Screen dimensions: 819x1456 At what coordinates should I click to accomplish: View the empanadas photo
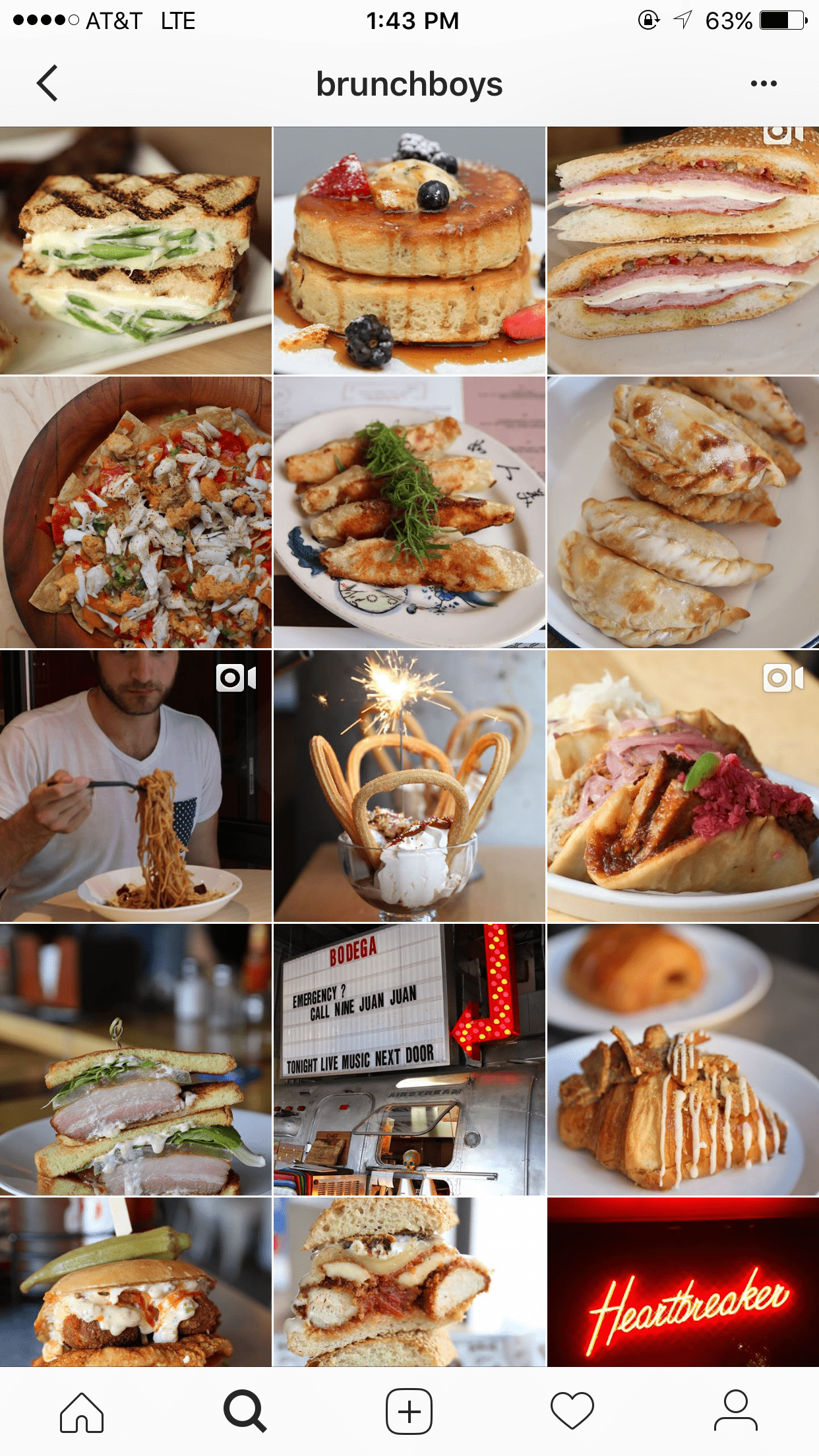tap(683, 512)
